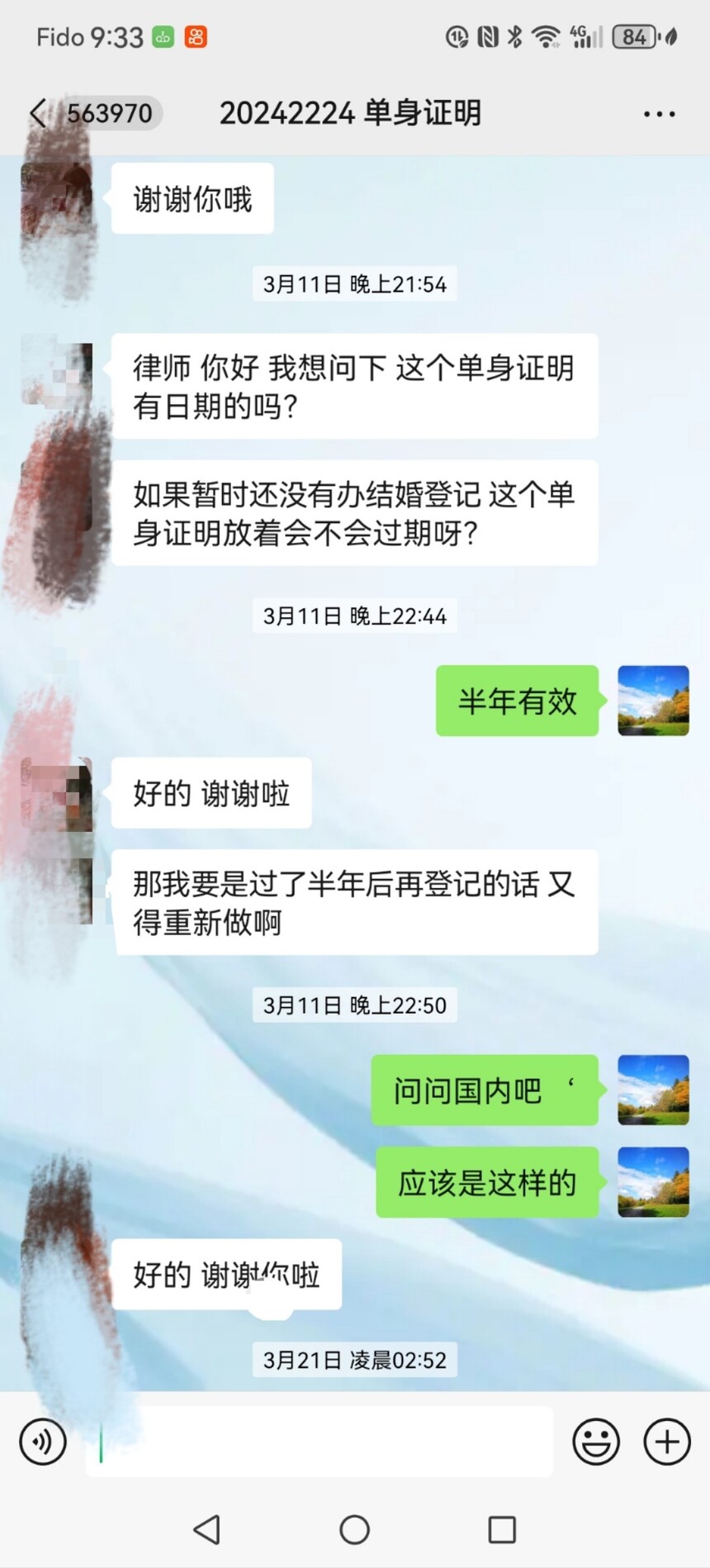Select the message bubble saying 半年有效
Image resolution: width=710 pixels, height=1568 pixels.
tap(517, 701)
